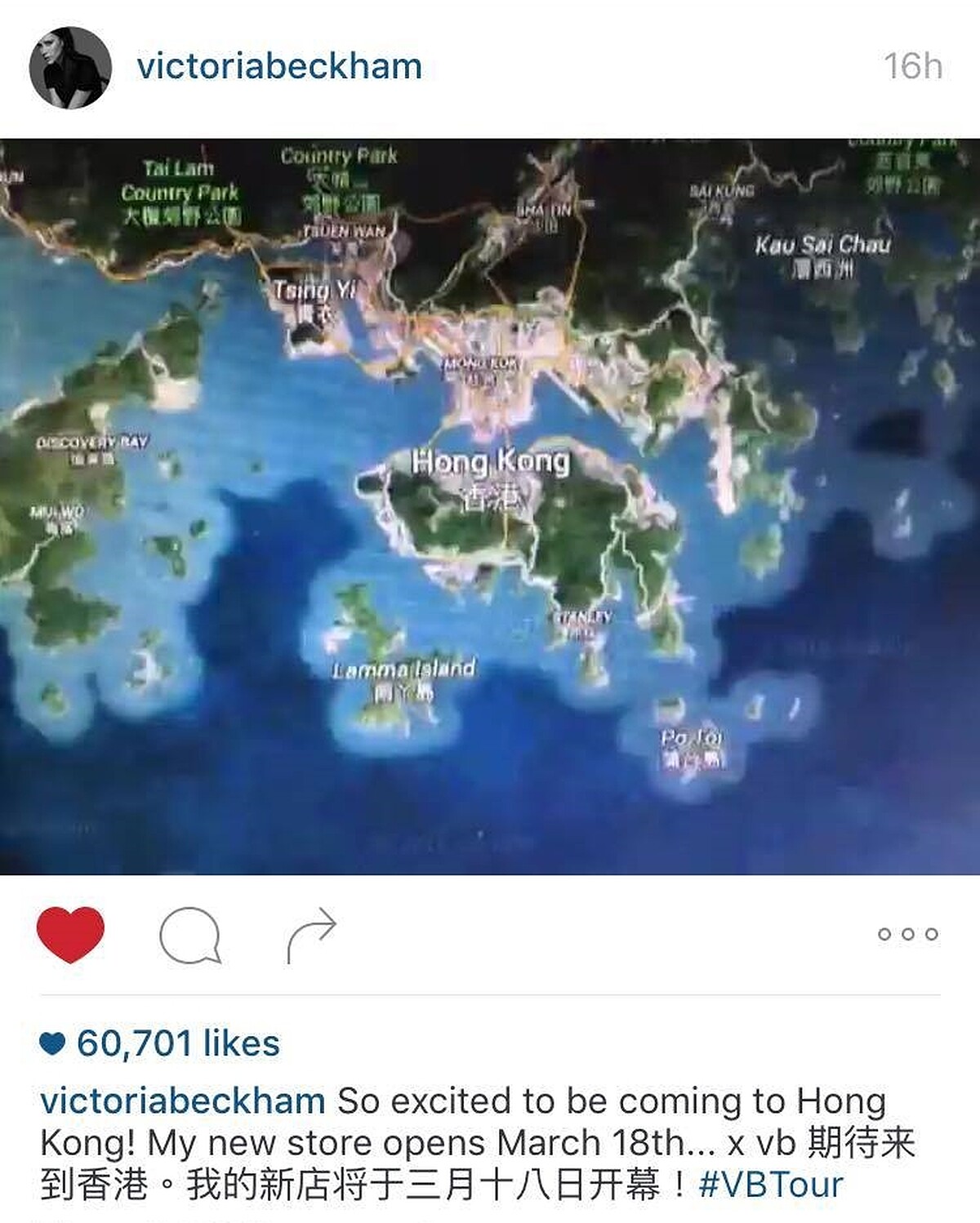Open the victoriabeckham name in the caption

[x=183, y=1101]
